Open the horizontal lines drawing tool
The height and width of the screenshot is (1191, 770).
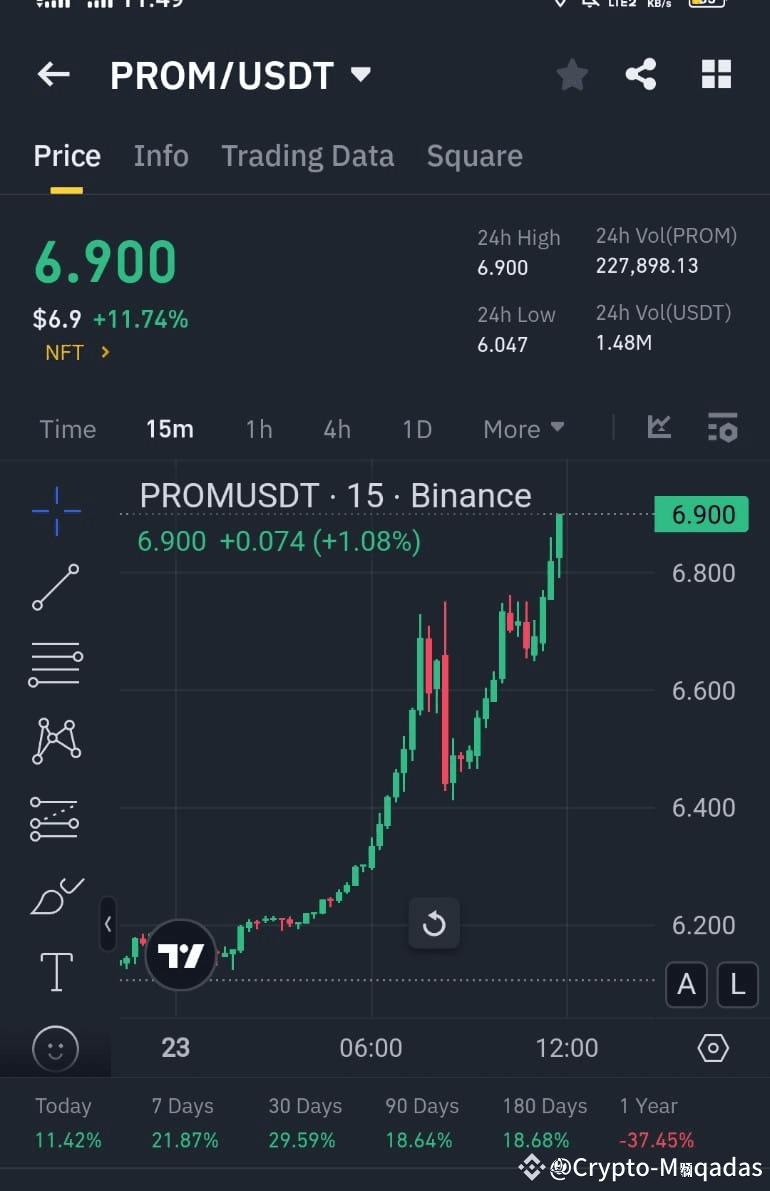55,663
